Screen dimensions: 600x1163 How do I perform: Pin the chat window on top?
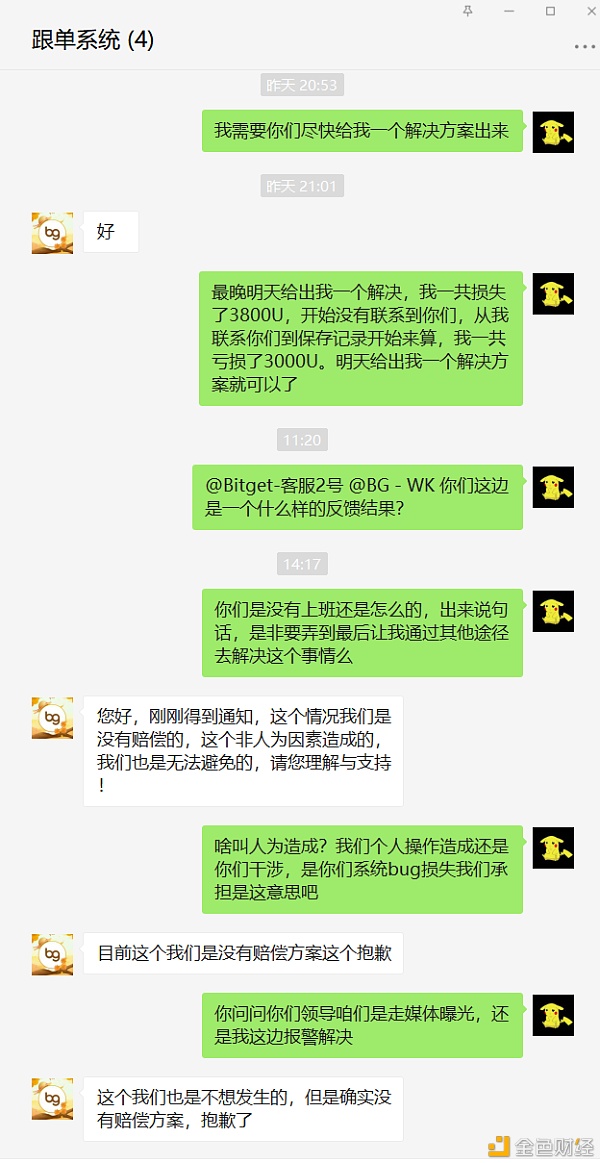tap(468, 10)
